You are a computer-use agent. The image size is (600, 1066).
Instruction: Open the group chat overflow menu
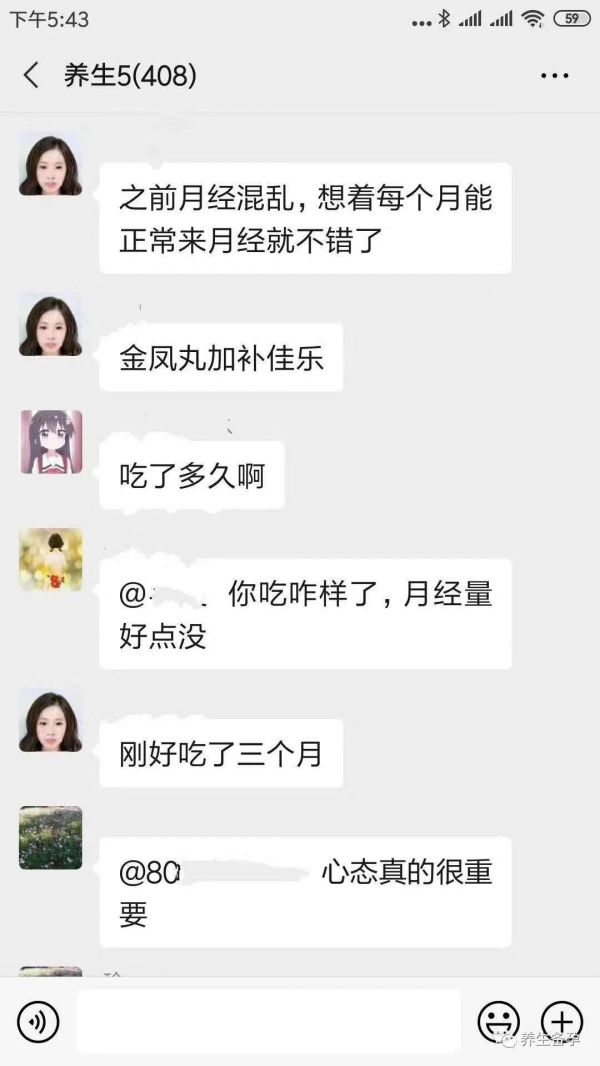[554, 76]
